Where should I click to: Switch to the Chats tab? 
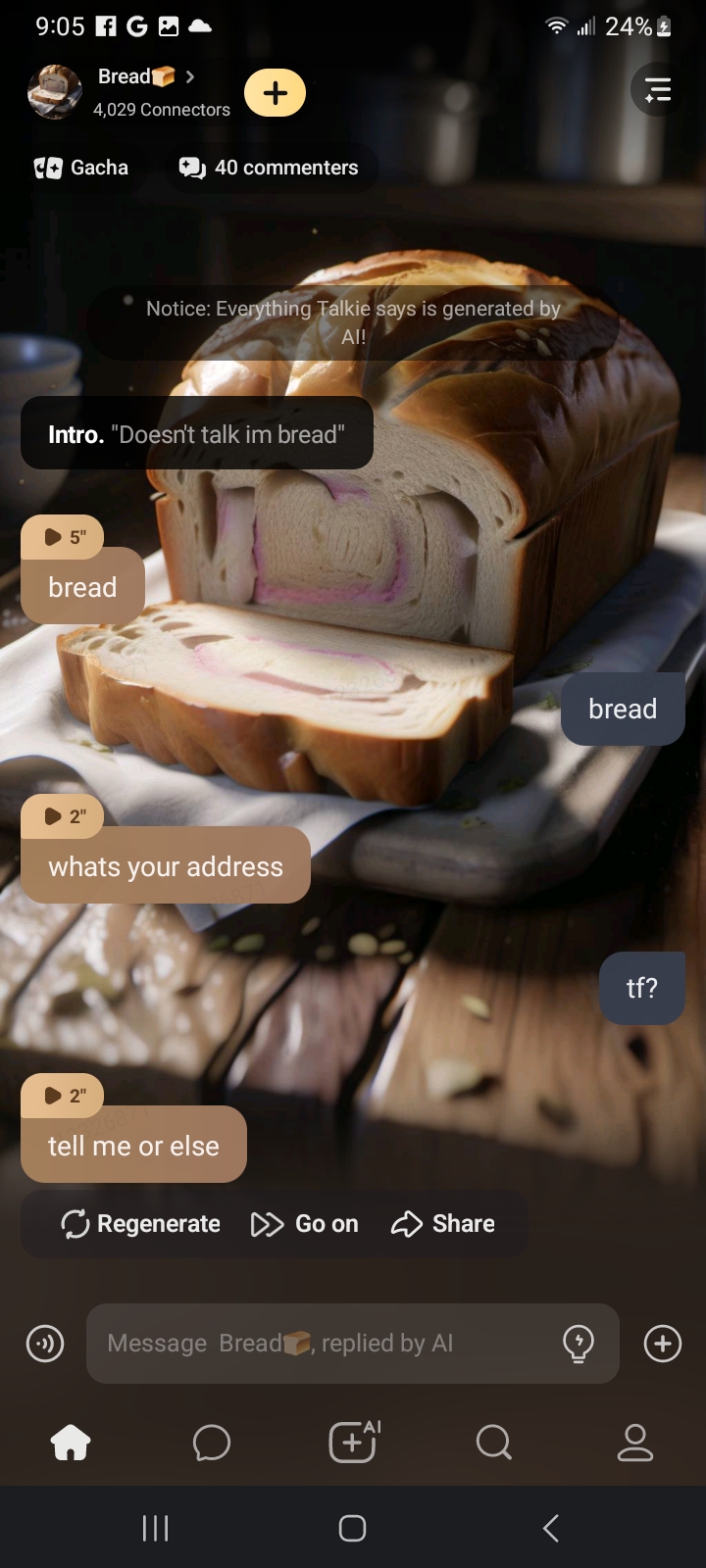pos(212,1443)
